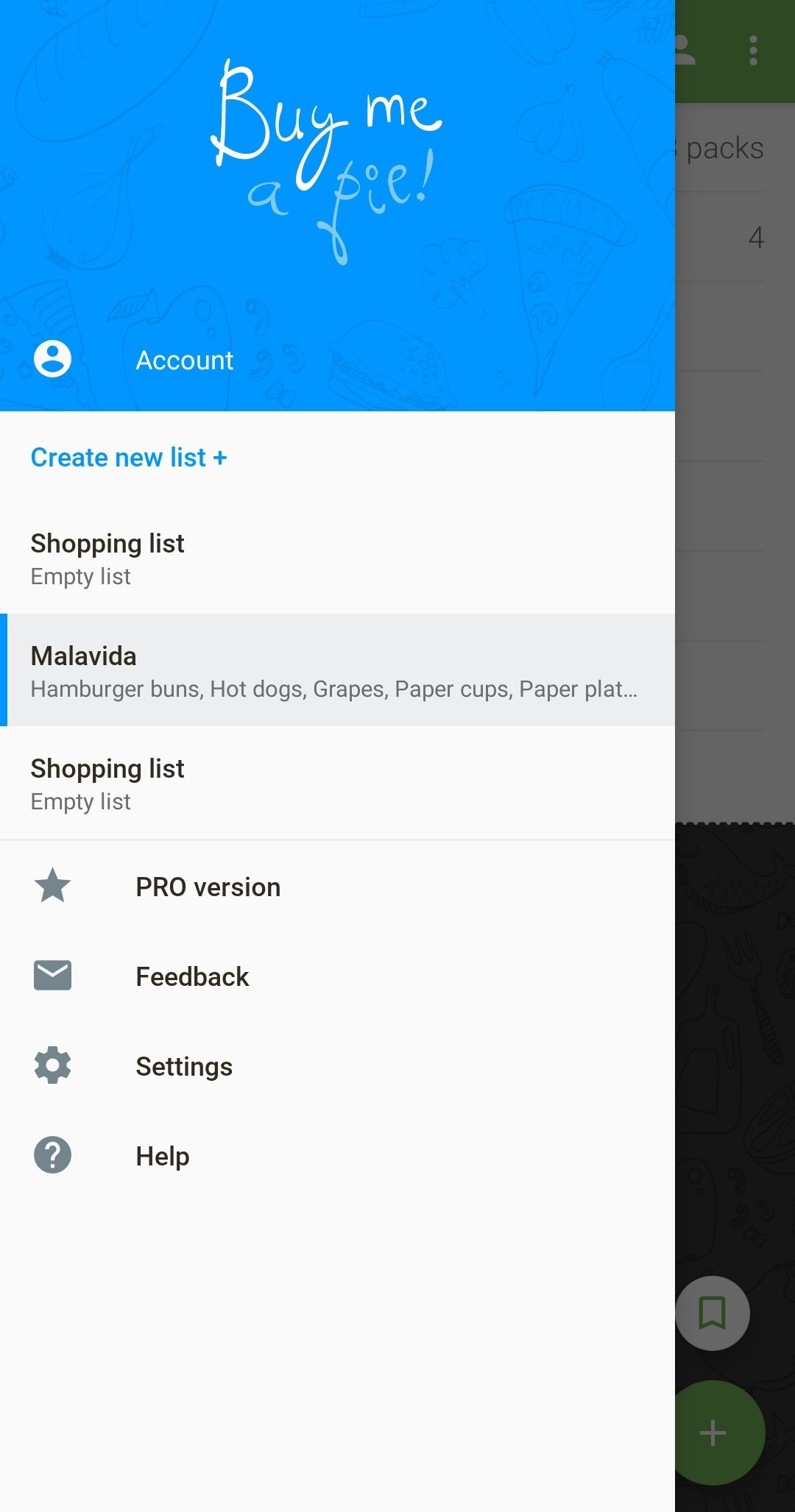Tap Create new list +
Viewport: 795px width, 1512px height.
[x=129, y=458]
